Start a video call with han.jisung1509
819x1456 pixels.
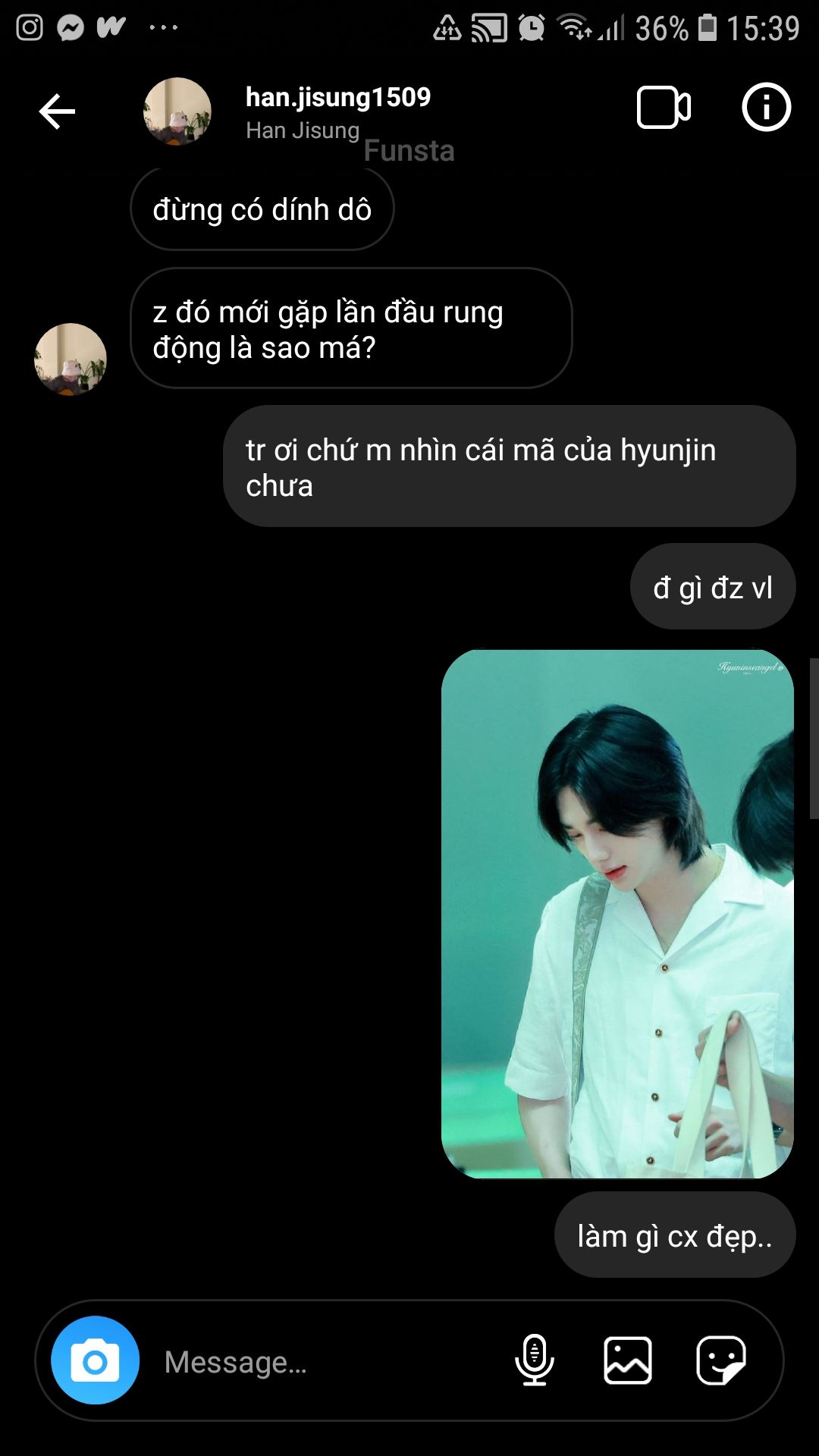pos(664,108)
